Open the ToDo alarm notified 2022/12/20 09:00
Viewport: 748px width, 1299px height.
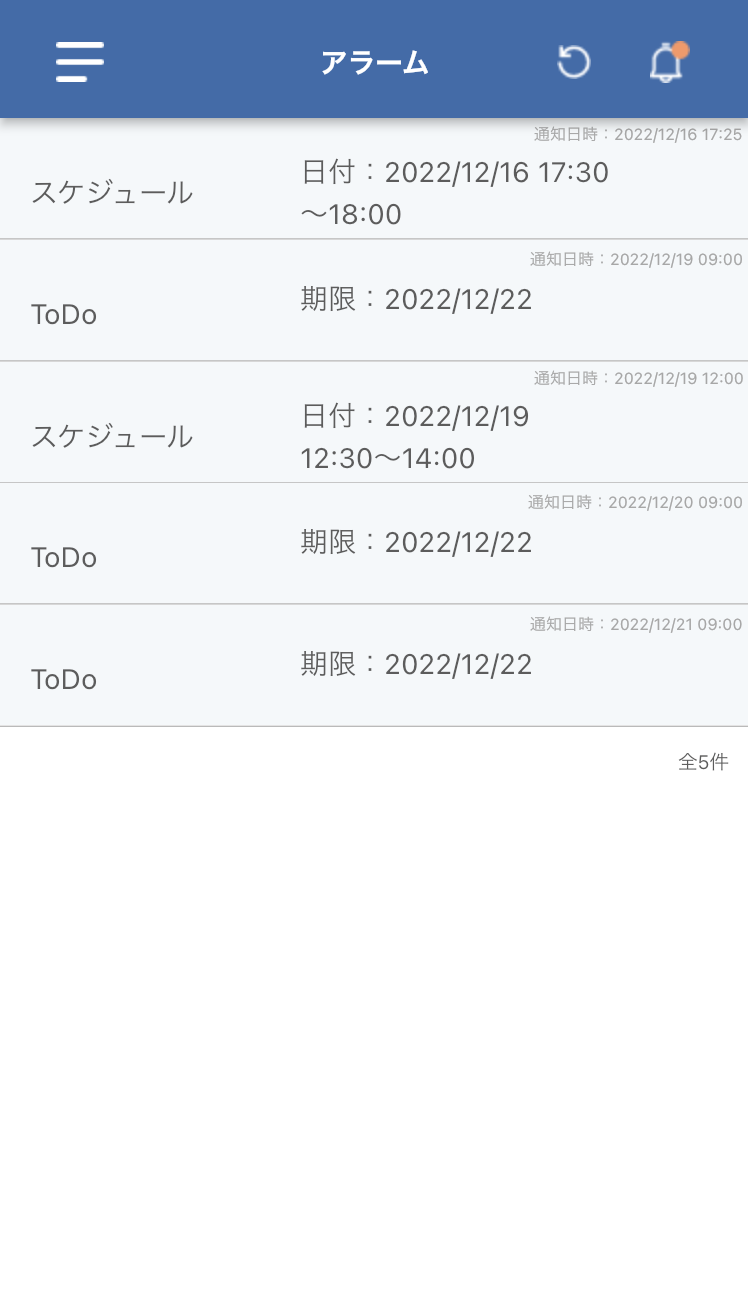(x=374, y=544)
